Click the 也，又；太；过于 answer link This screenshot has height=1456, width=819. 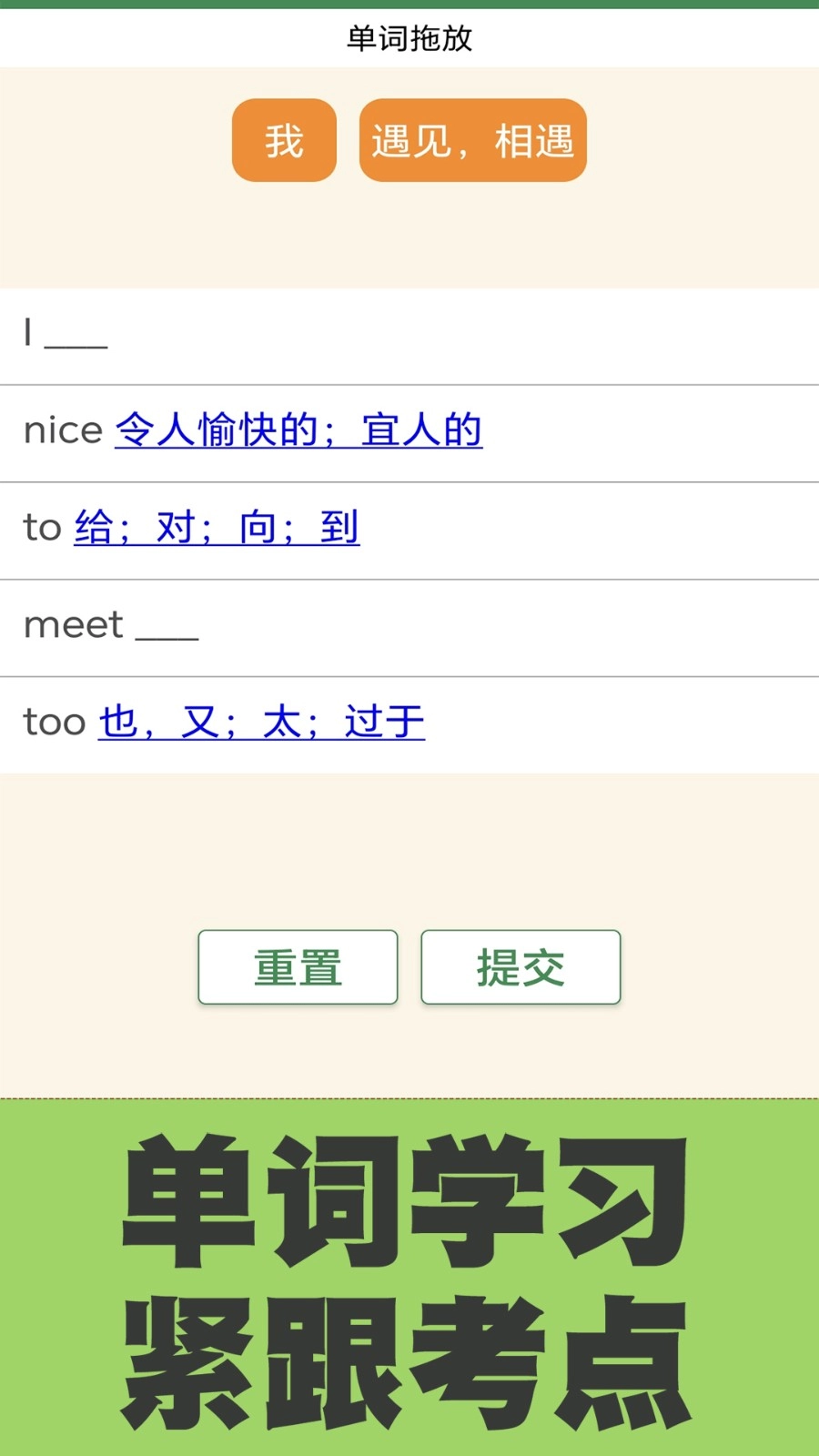point(261,722)
